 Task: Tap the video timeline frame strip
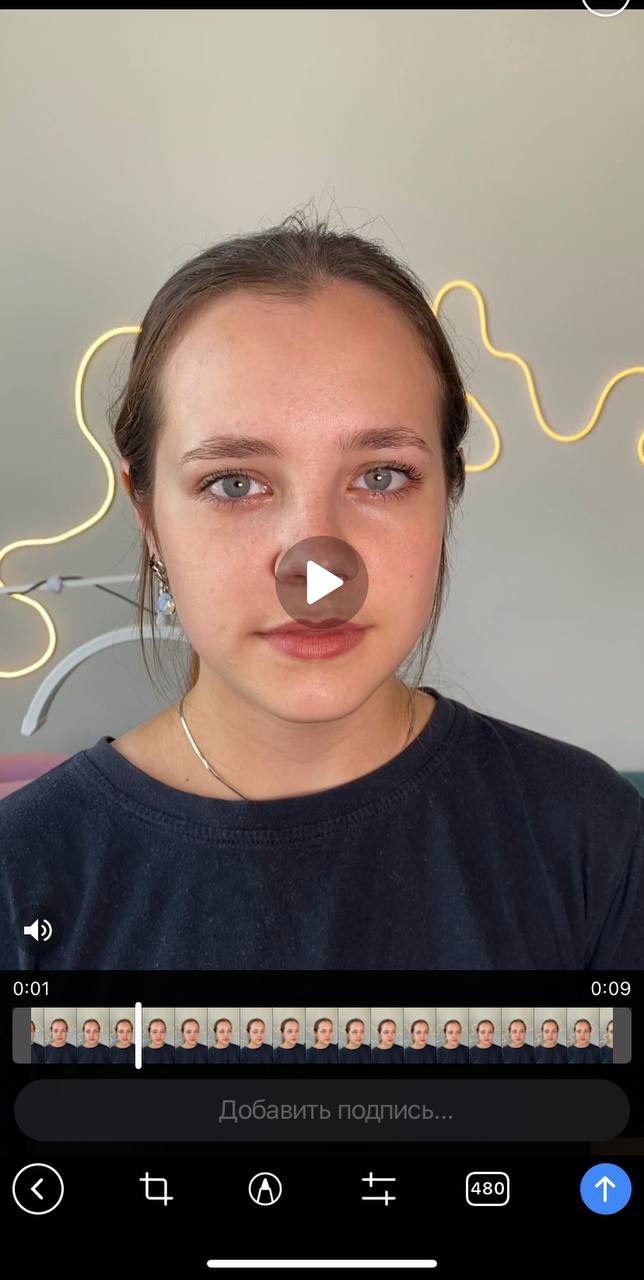(x=322, y=1035)
